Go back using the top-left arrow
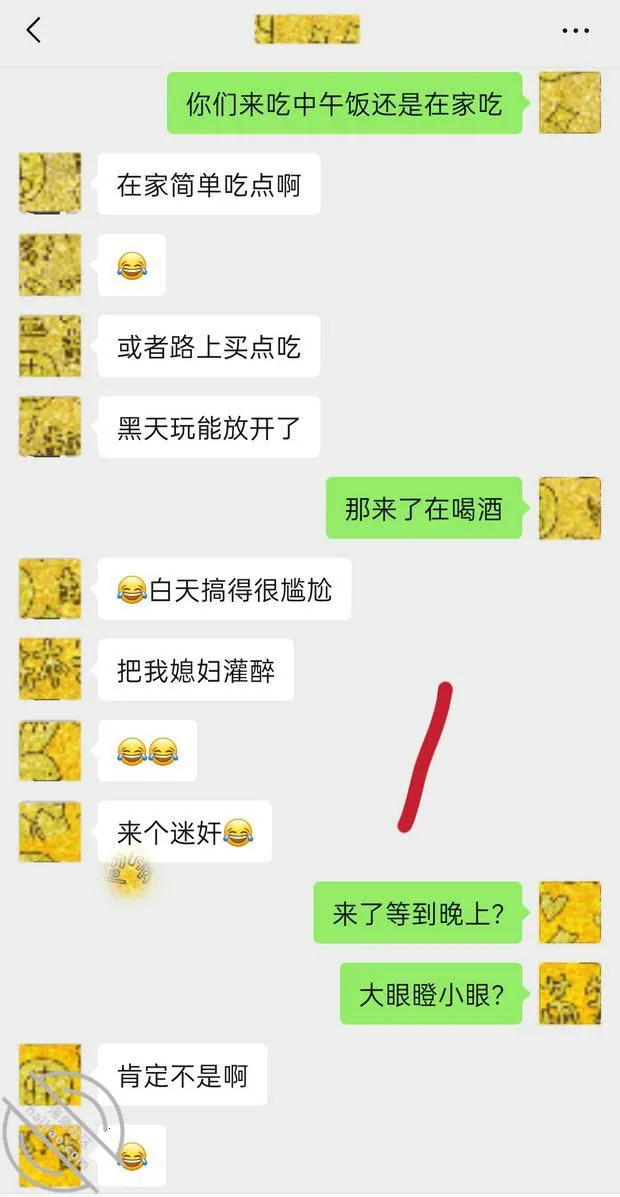Viewport: 620px width, 1197px height. coord(34,31)
